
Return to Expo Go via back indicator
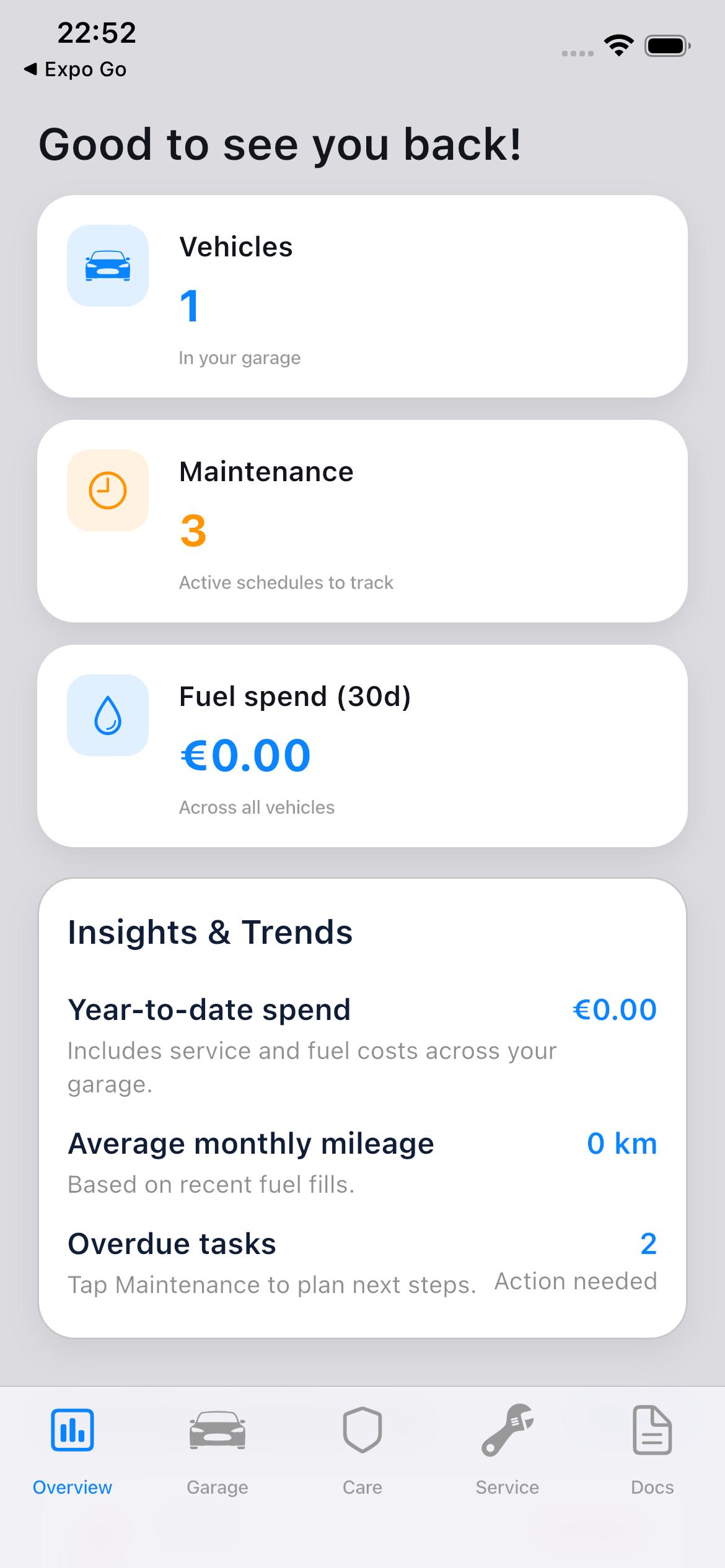point(74,69)
